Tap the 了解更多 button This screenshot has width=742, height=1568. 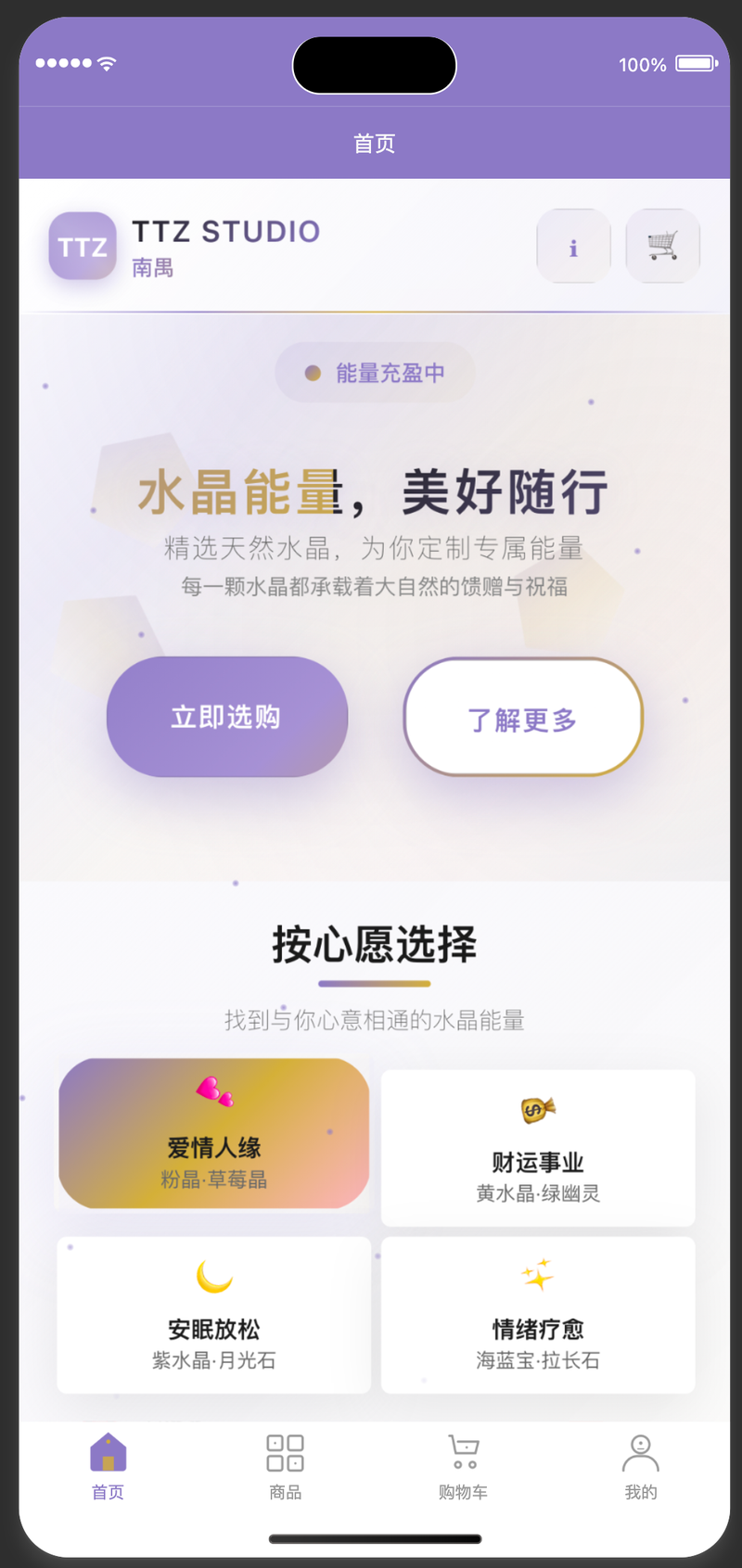click(x=523, y=718)
